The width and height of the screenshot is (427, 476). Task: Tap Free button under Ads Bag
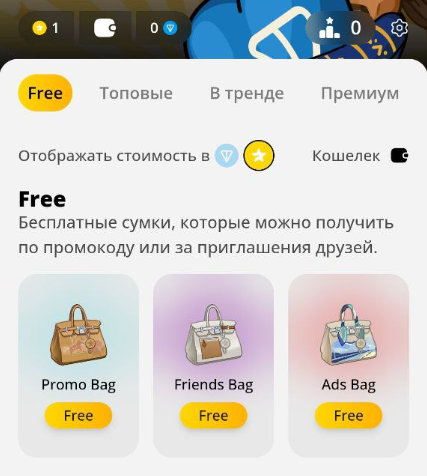point(349,415)
